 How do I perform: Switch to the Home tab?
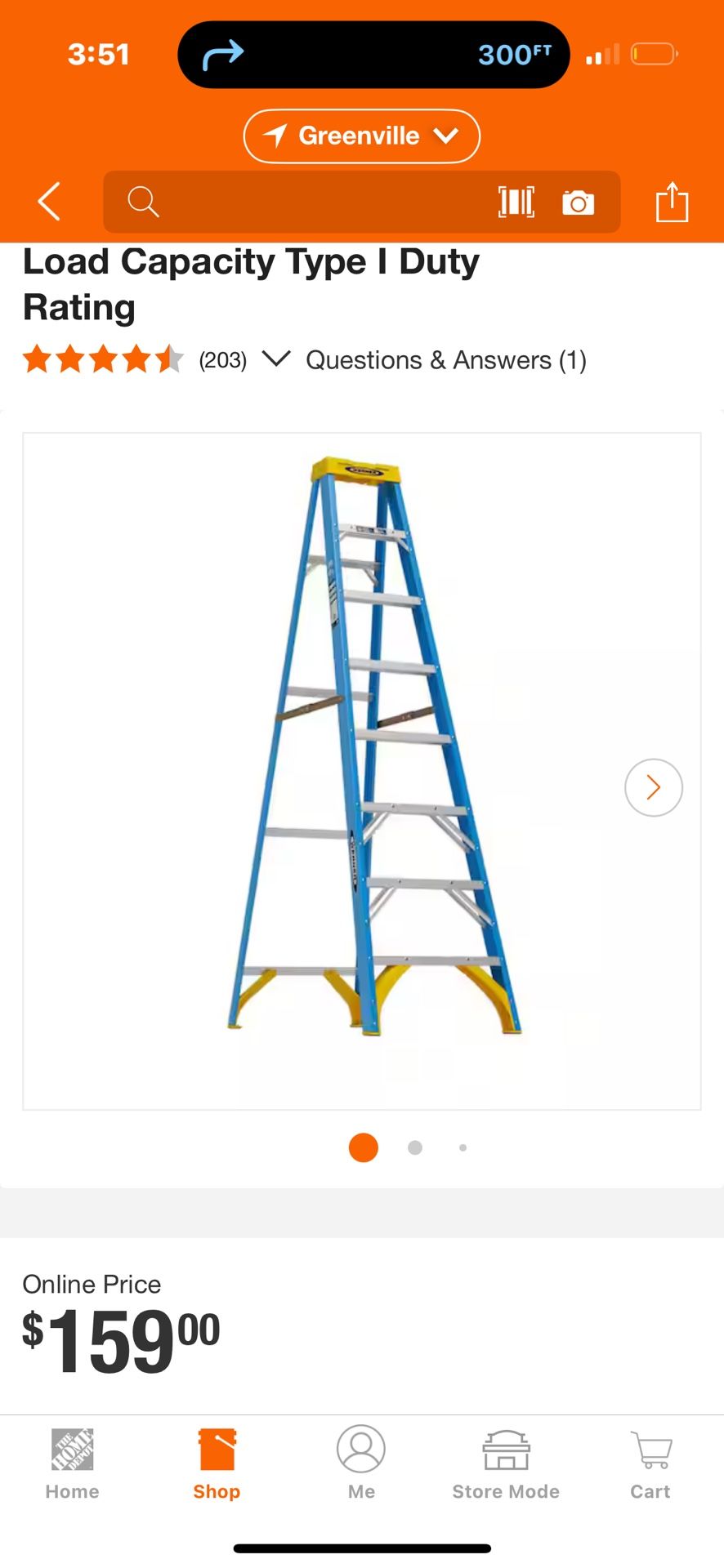pos(72,1464)
